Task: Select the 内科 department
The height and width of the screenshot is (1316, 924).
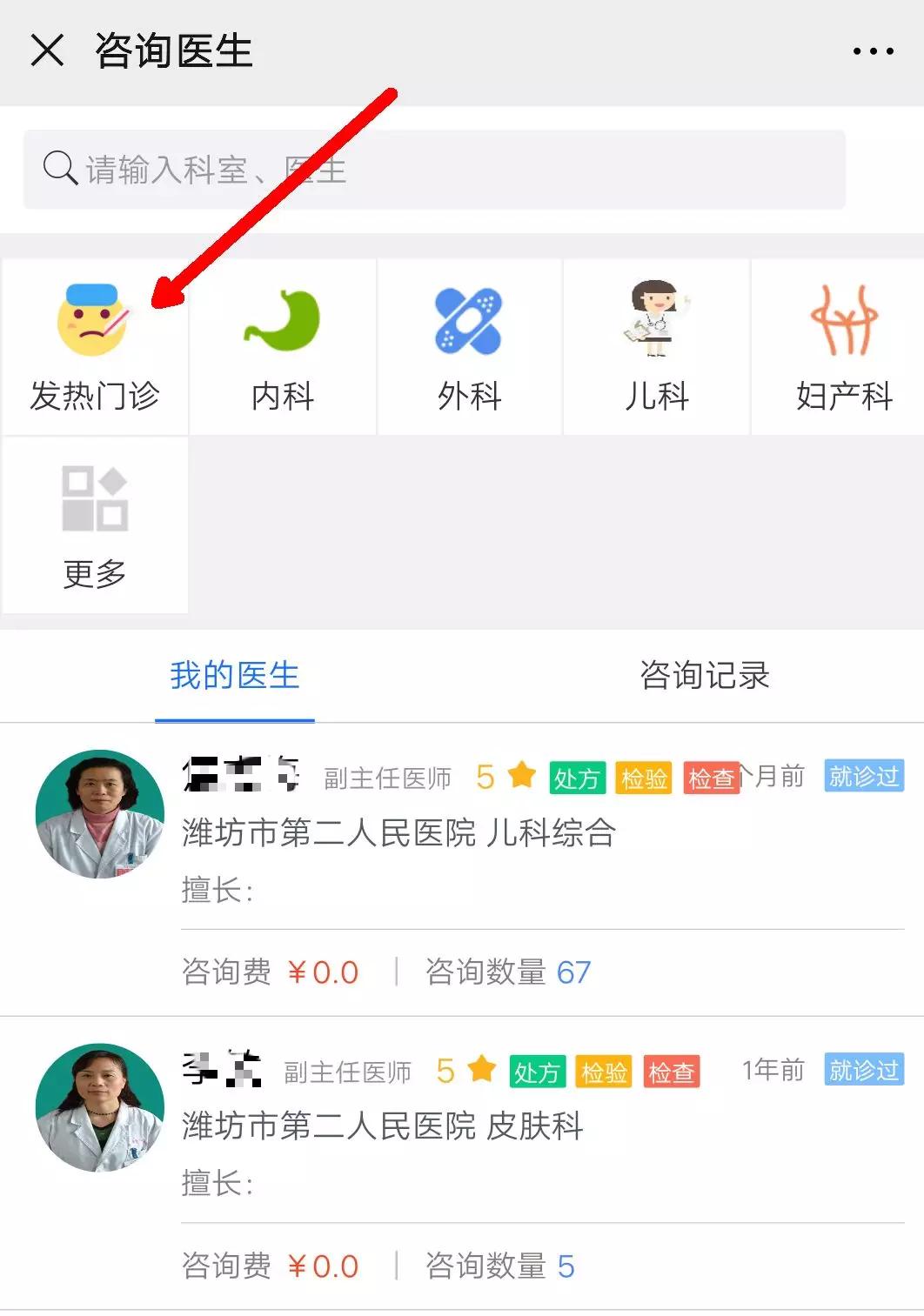Action: click(x=282, y=348)
